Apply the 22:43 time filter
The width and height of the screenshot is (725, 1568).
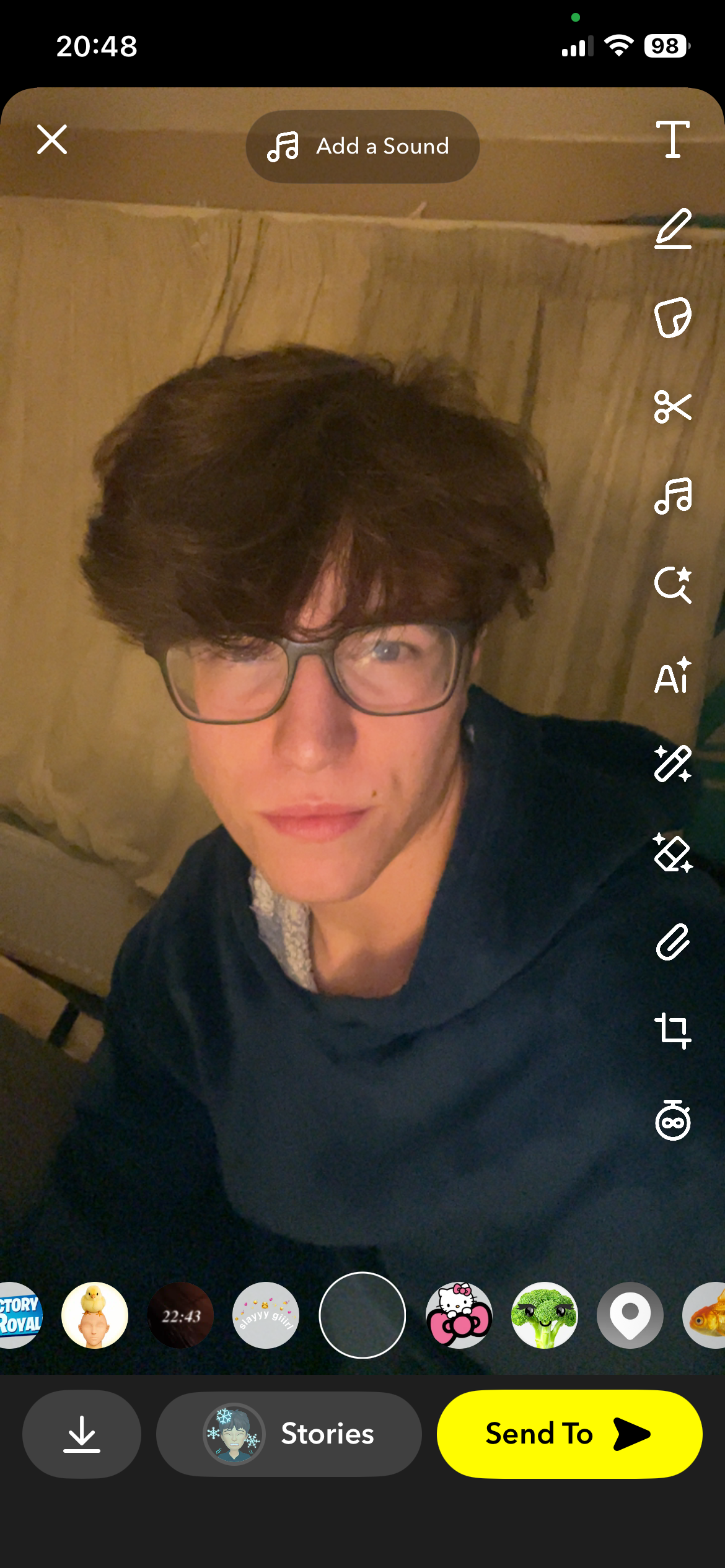coord(180,1315)
